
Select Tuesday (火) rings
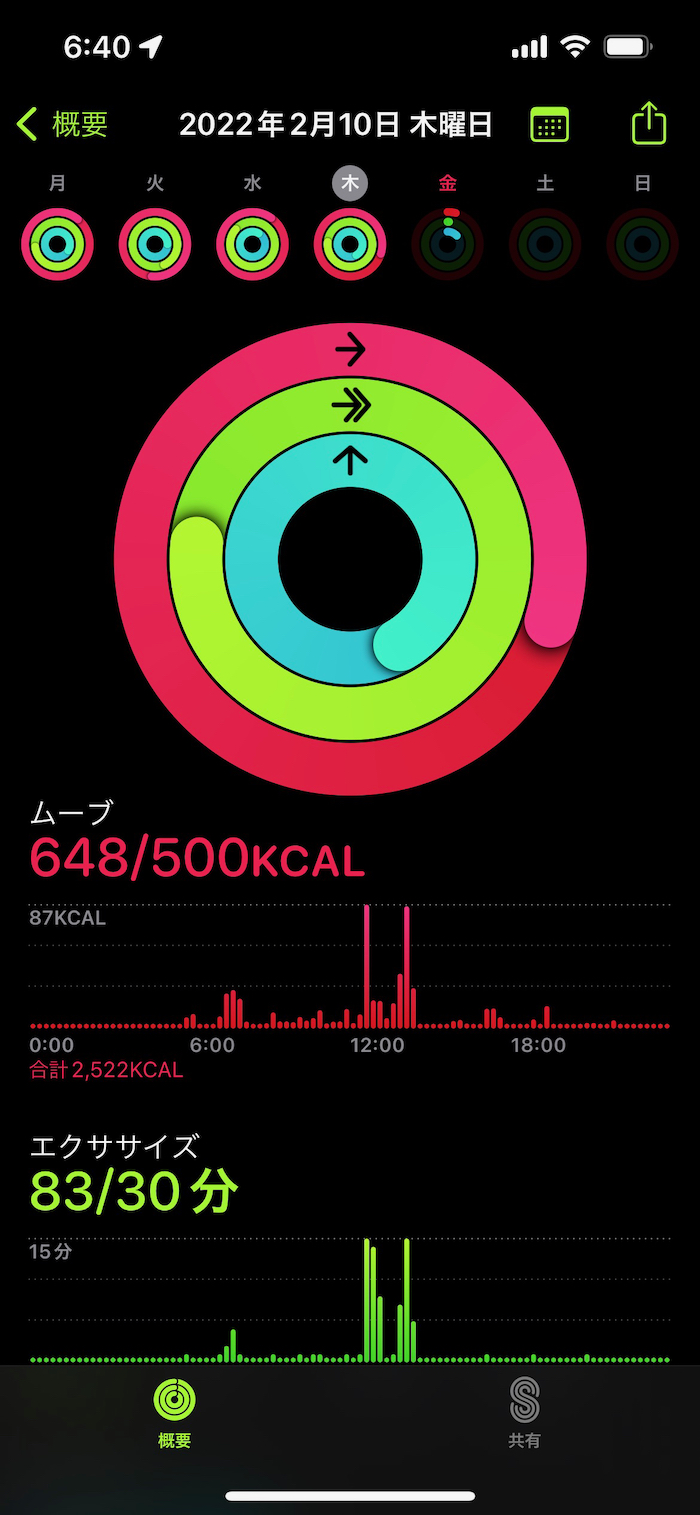[155, 243]
